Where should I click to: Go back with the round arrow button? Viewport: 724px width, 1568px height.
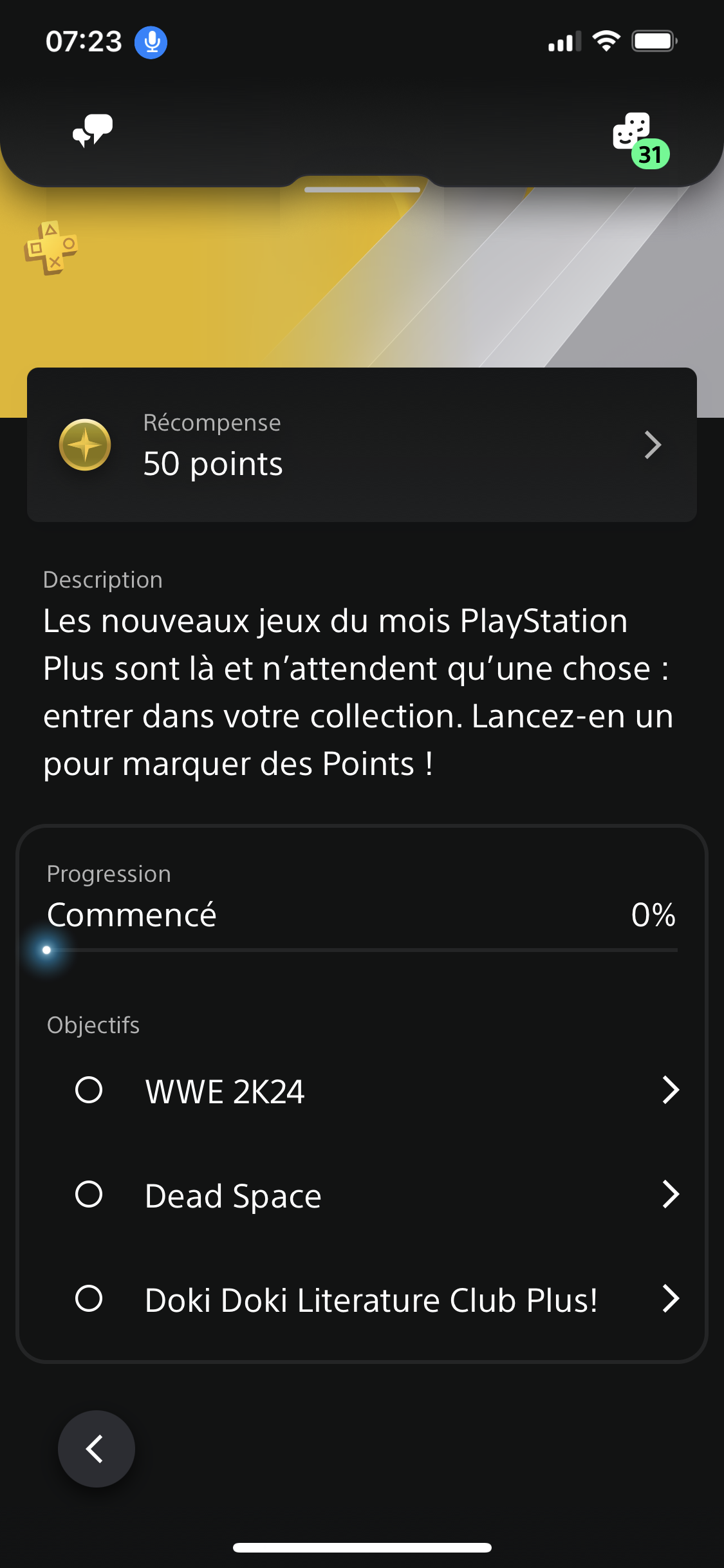click(97, 1449)
